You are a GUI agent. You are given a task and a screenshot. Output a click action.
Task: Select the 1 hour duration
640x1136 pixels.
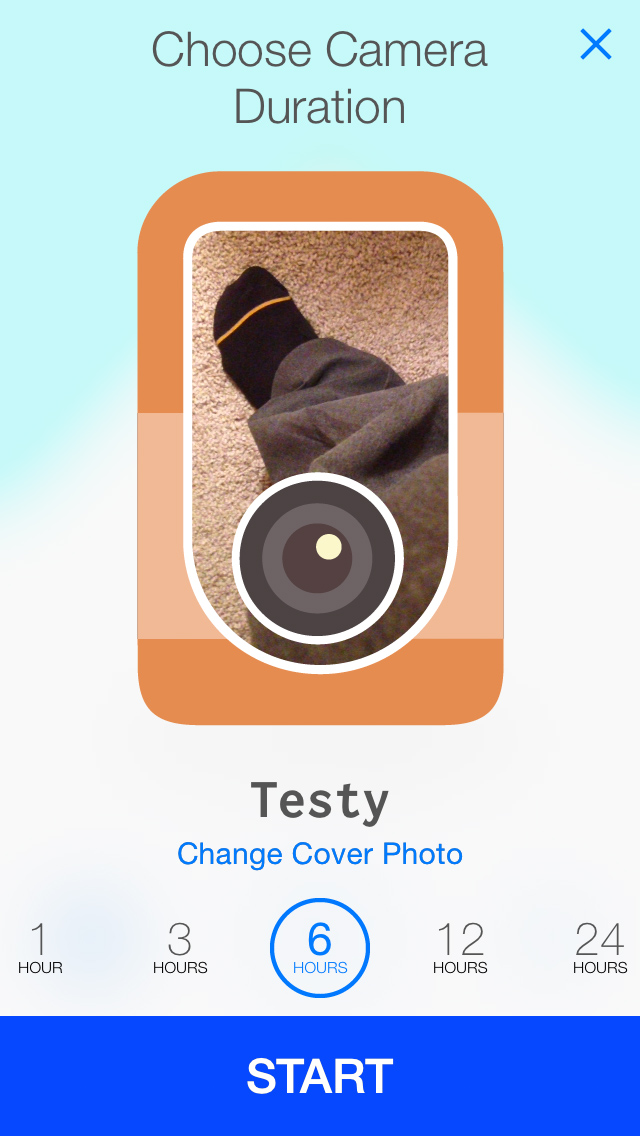[x=40, y=948]
